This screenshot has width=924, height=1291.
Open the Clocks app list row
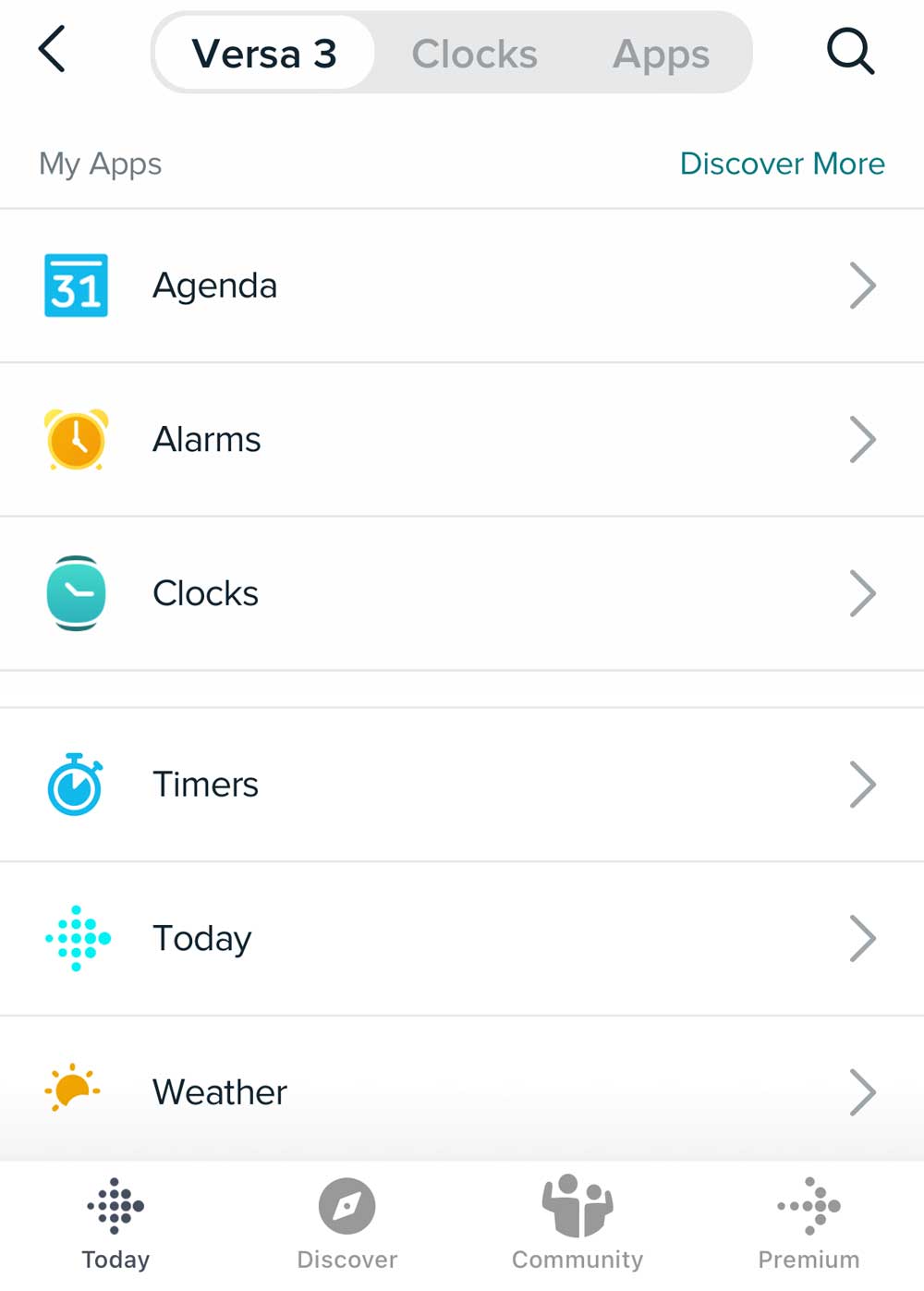[x=370, y=593]
